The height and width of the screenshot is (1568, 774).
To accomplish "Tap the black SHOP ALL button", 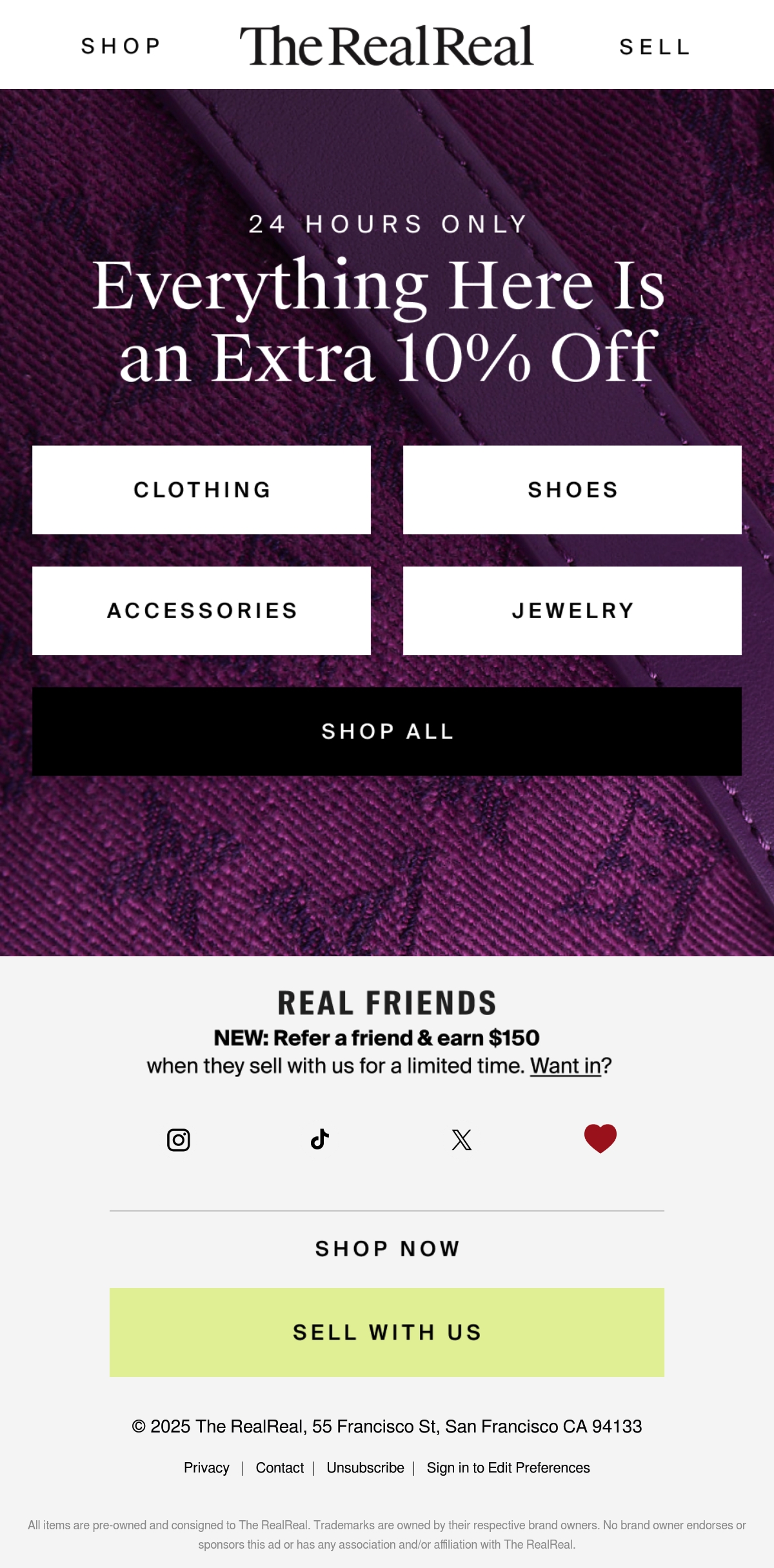I will tap(387, 731).
